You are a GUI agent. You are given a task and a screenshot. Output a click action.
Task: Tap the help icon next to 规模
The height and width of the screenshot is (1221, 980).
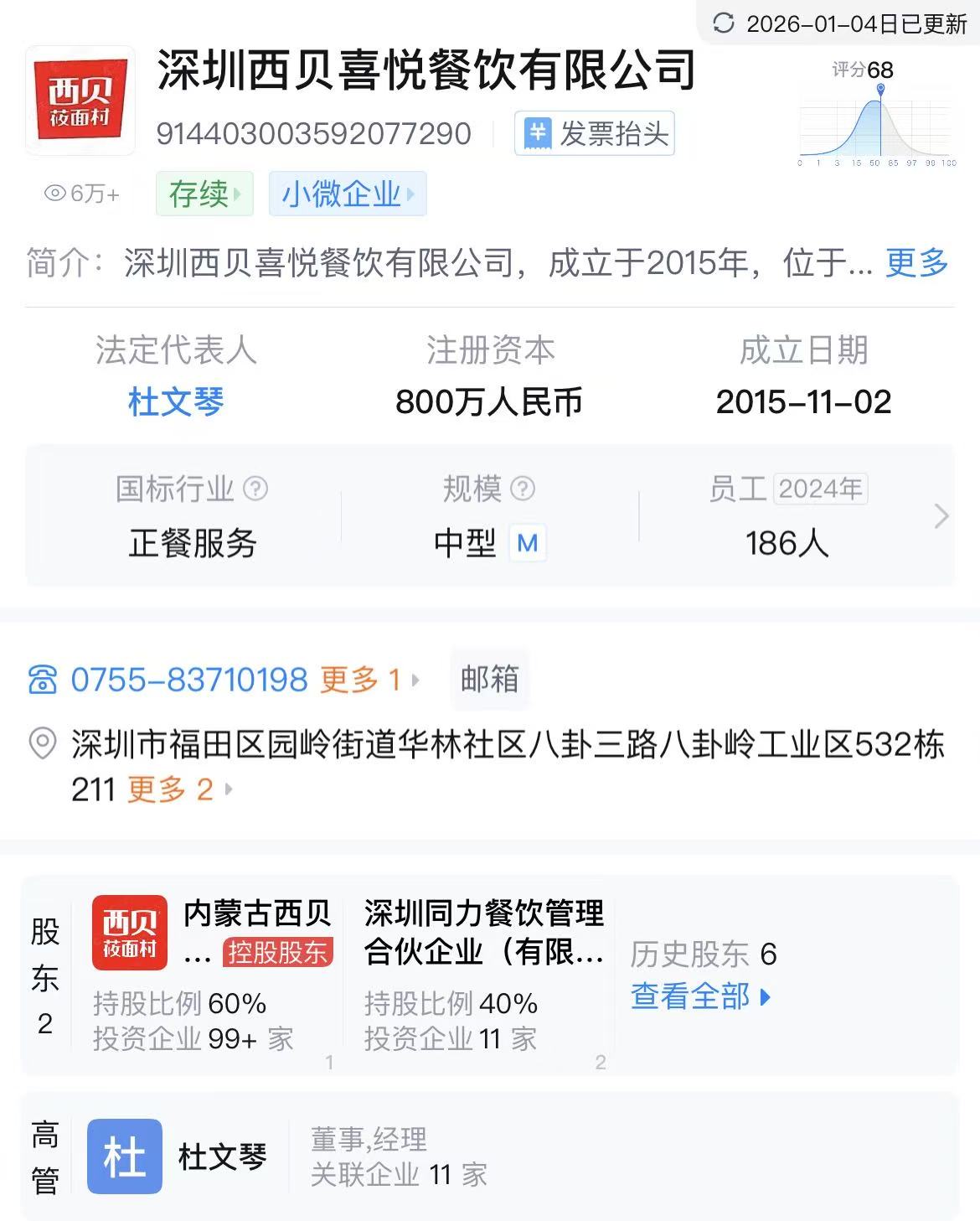coord(523,489)
